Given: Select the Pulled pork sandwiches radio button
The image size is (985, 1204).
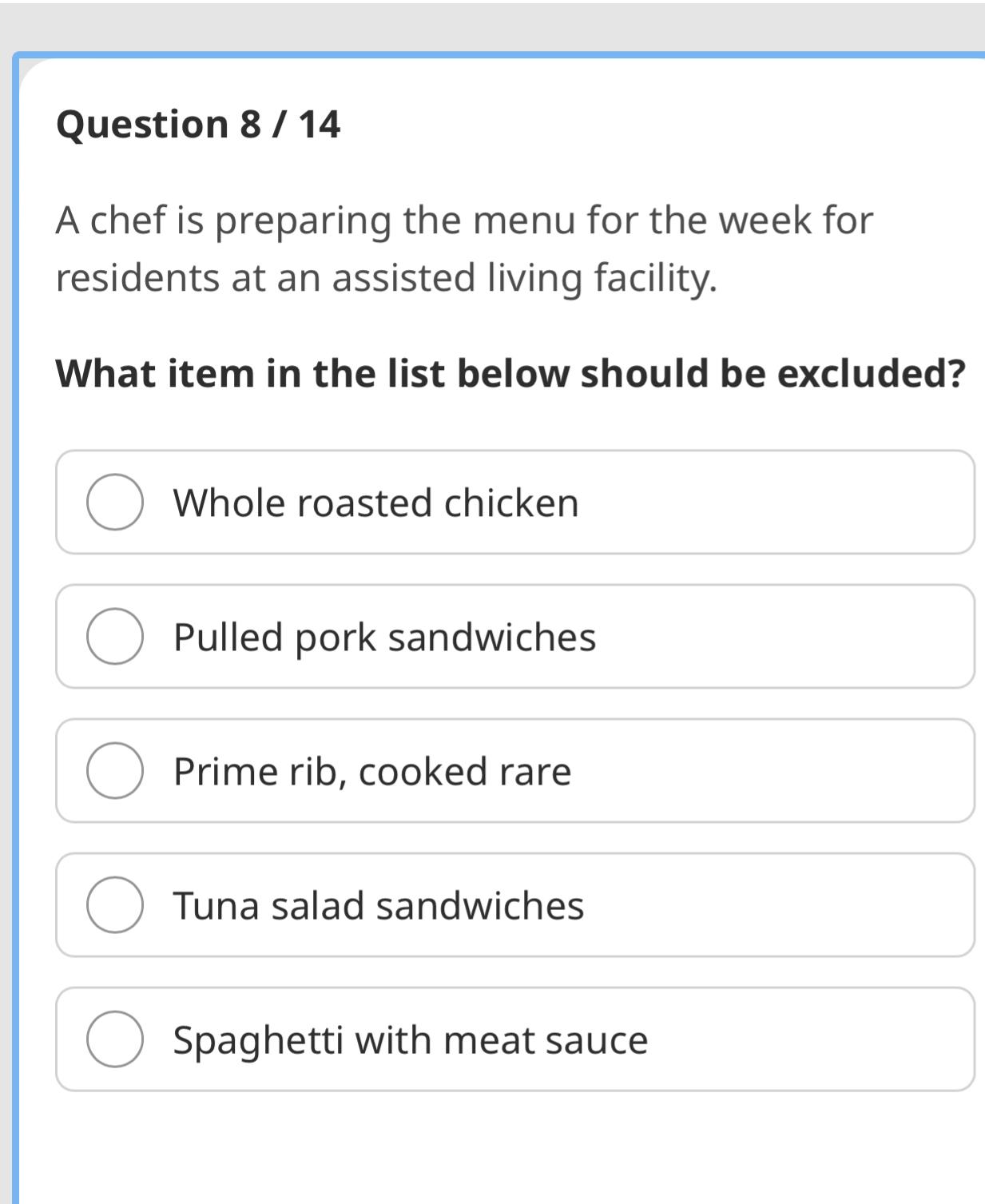Looking at the screenshot, I should pyautogui.click(x=114, y=637).
